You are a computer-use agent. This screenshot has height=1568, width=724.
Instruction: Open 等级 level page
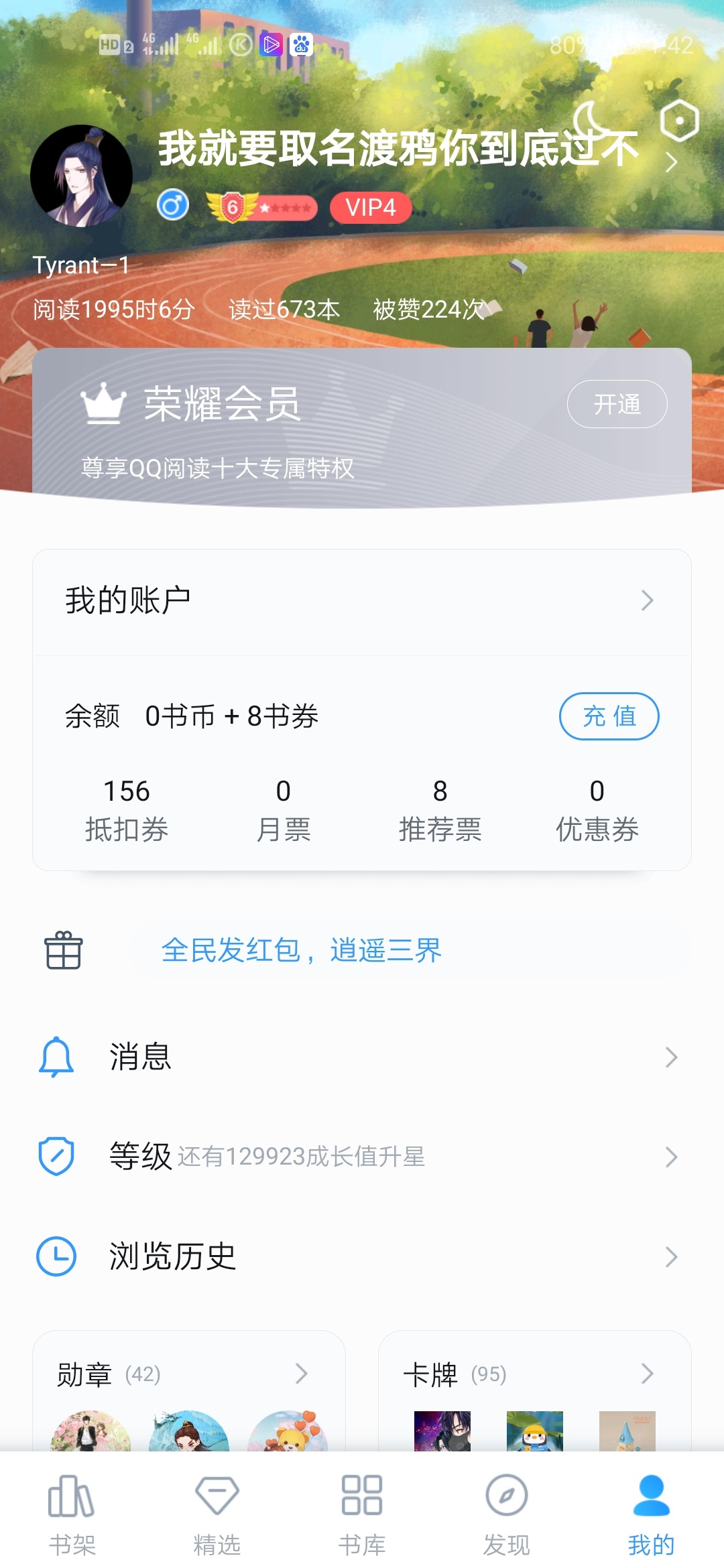point(362,1157)
